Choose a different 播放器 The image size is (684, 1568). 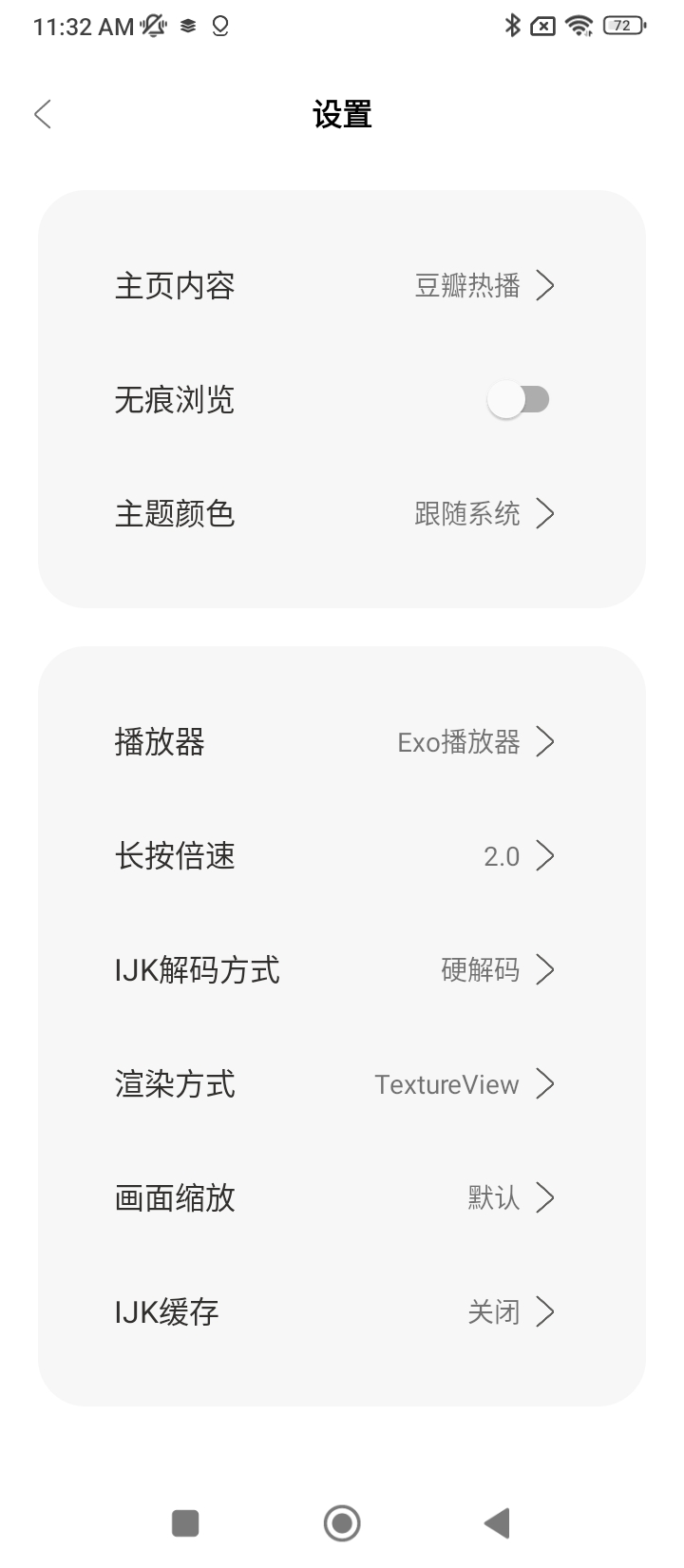[341, 742]
